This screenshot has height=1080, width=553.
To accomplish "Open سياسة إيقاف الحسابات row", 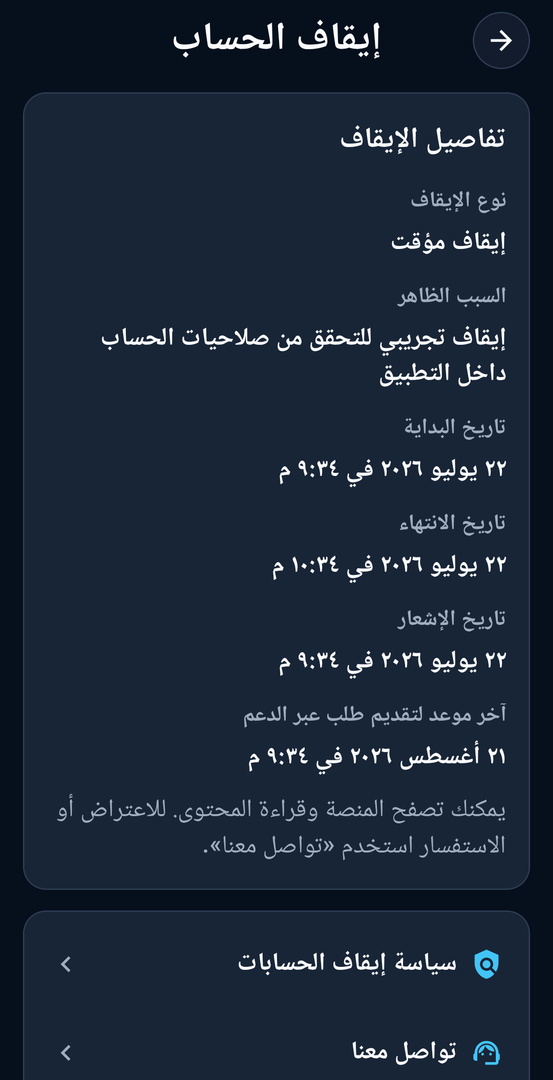I will point(276,963).
